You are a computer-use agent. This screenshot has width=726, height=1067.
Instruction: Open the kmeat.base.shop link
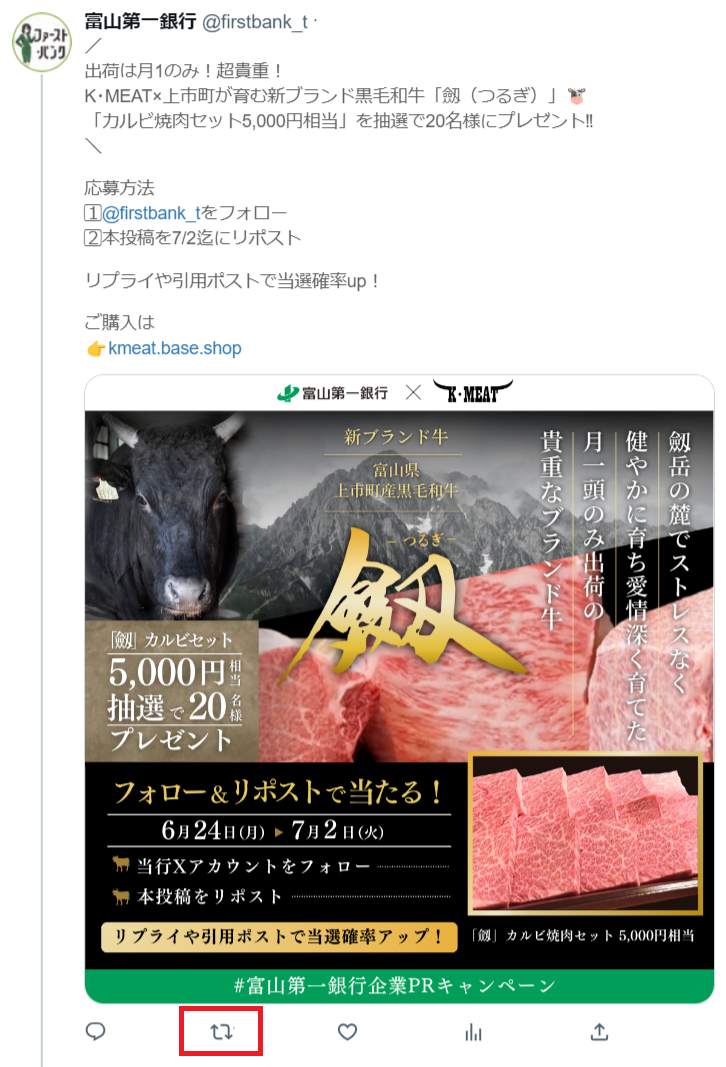[x=174, y=349]
